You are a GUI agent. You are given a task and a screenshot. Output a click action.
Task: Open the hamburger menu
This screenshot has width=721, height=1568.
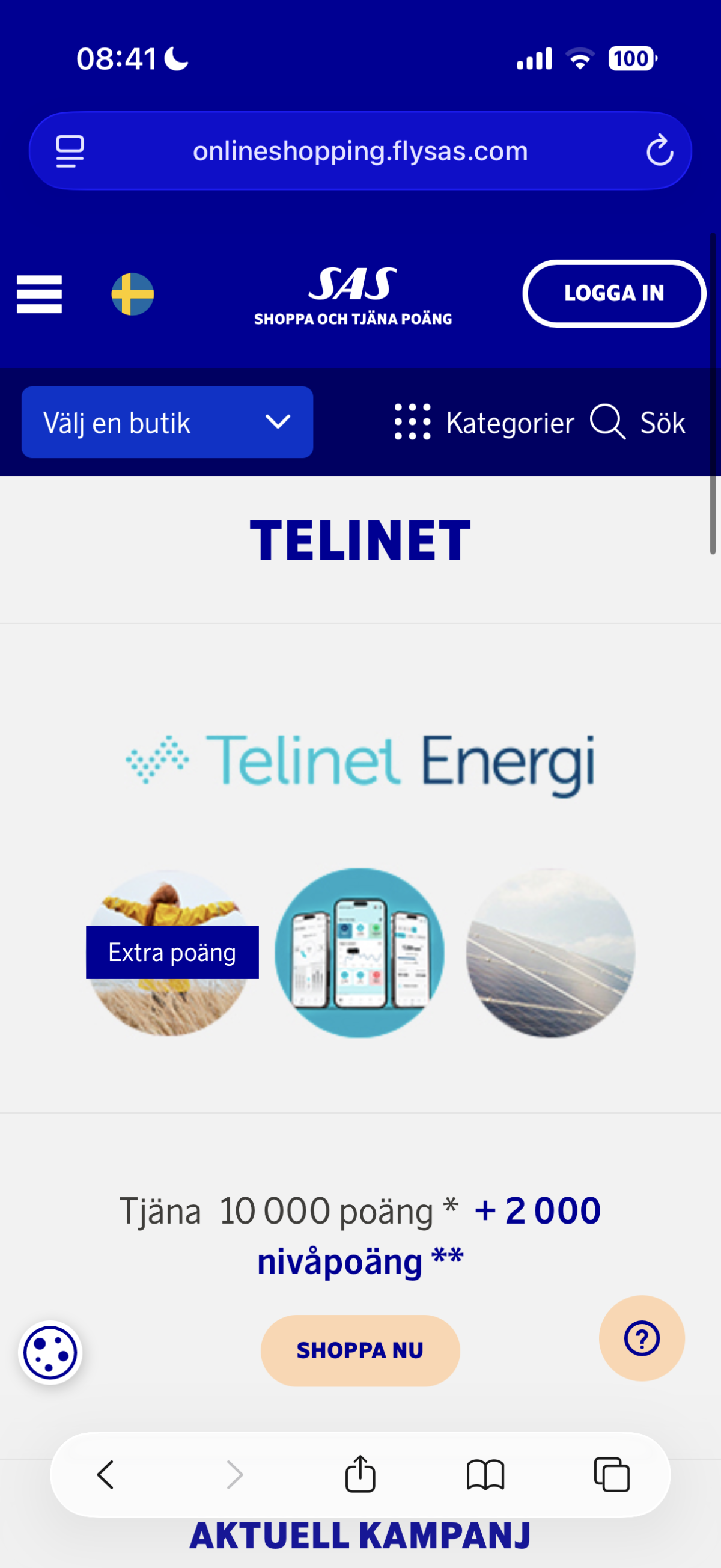(39, 294)
